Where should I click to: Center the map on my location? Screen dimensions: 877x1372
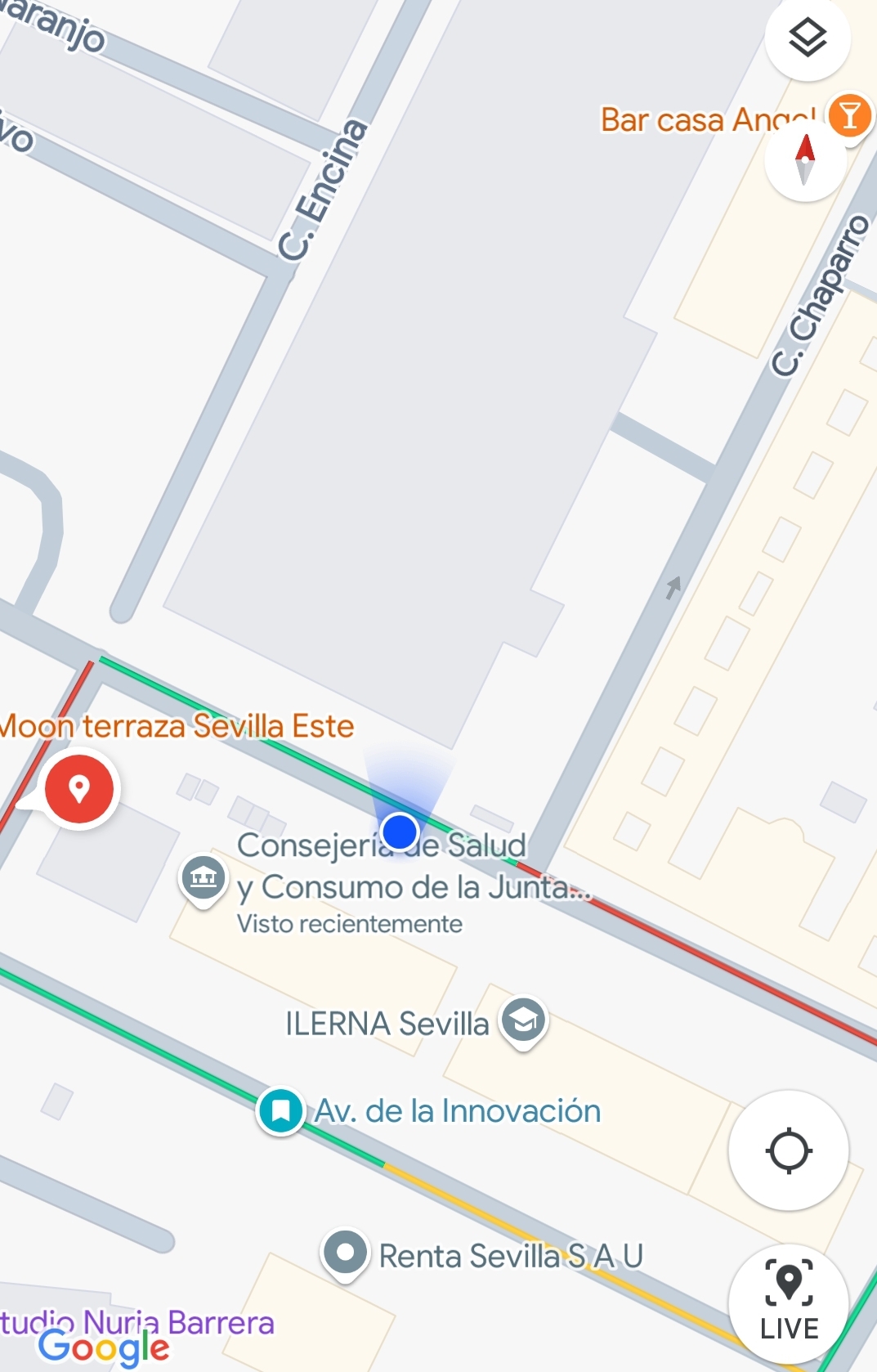point(788,1150)
